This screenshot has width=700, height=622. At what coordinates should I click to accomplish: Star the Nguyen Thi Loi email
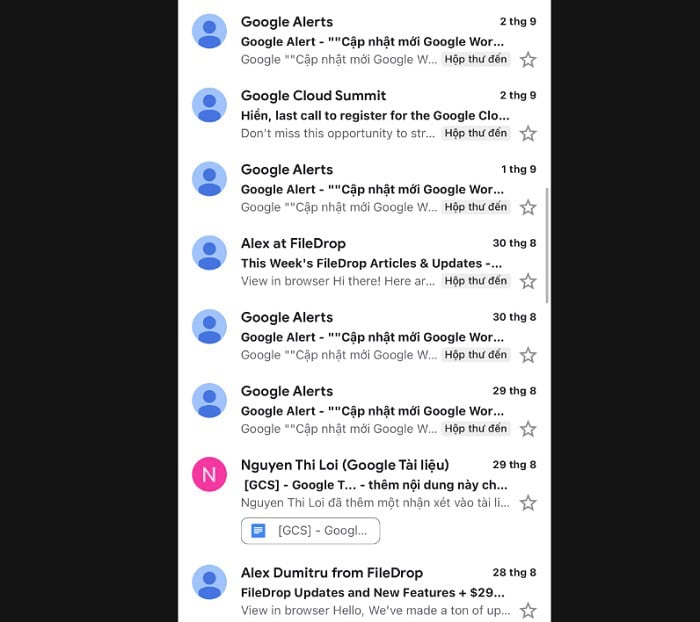click(528, 503)
